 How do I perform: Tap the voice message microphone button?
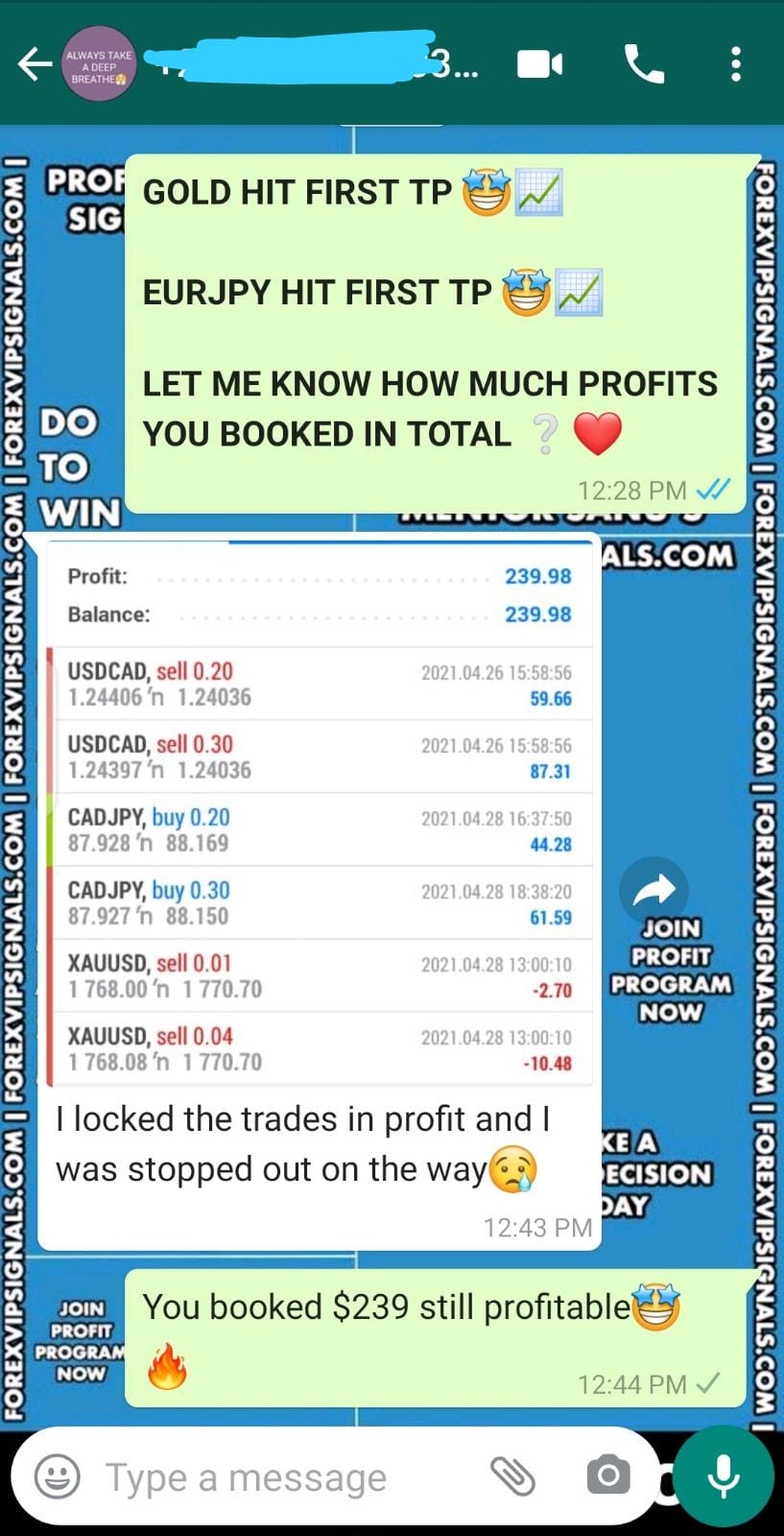pyautogui.click(x=724, y=1476)
